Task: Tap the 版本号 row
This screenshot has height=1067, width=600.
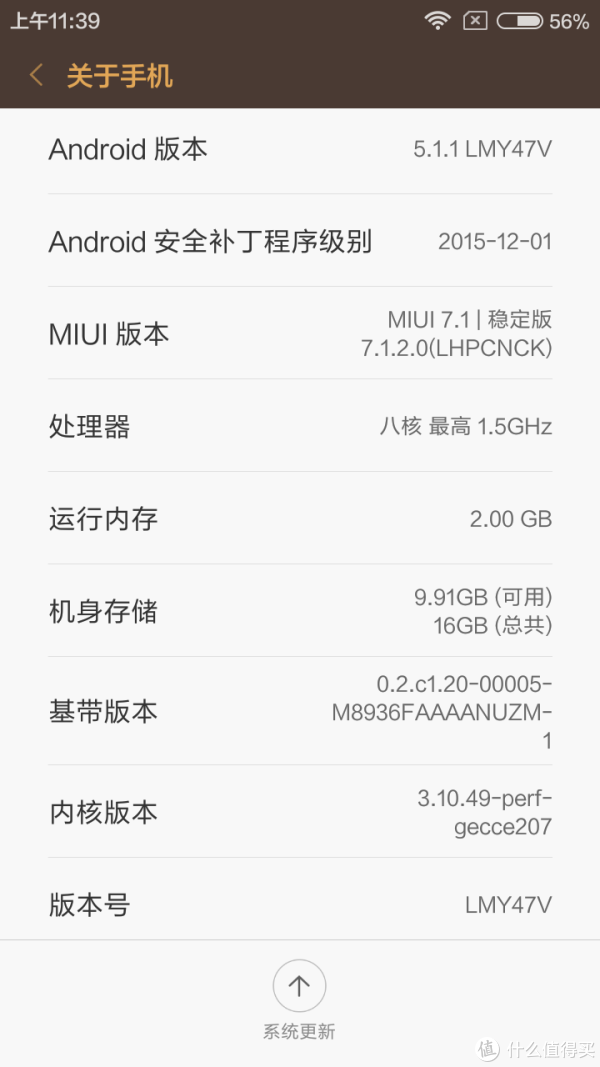Action: pyautogui.click(x=300, y=900)
